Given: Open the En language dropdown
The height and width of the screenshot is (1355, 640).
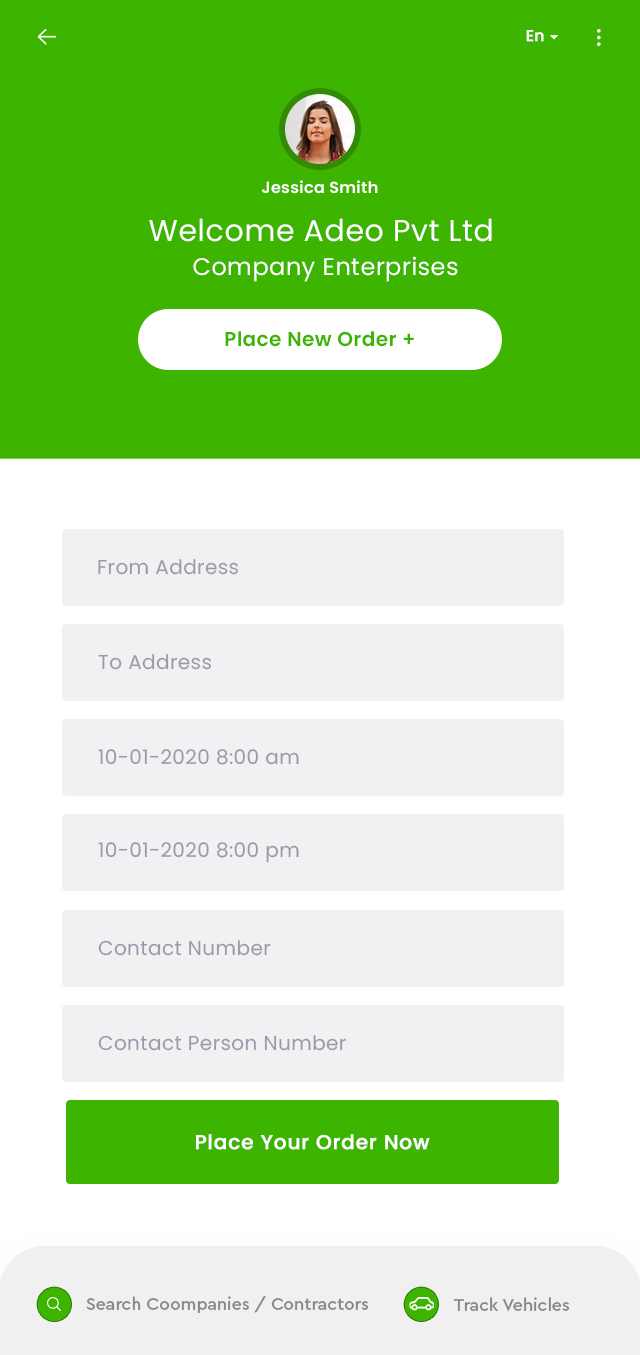Looking at the screenshot, I should coord(541,37).
